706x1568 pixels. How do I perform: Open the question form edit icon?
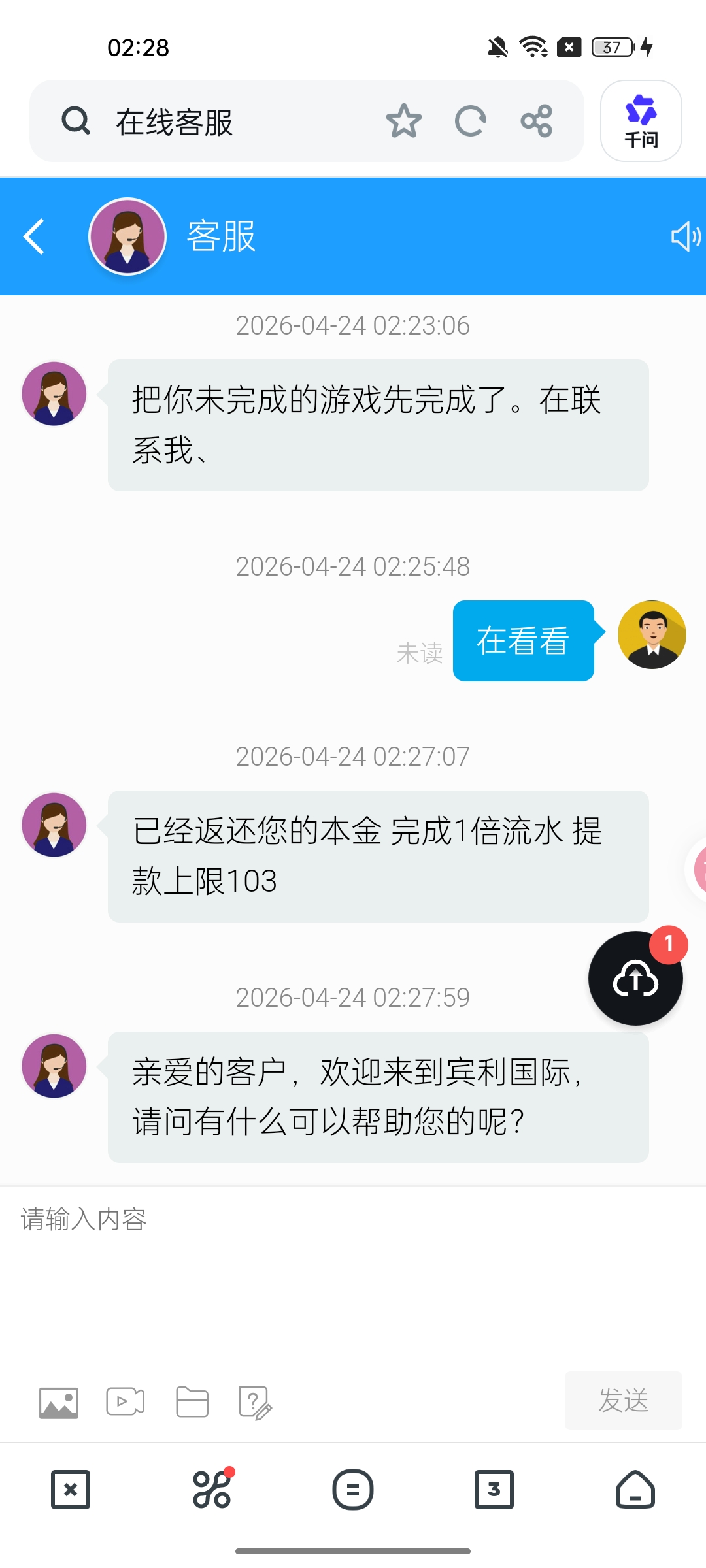(x=255, y=1403)
